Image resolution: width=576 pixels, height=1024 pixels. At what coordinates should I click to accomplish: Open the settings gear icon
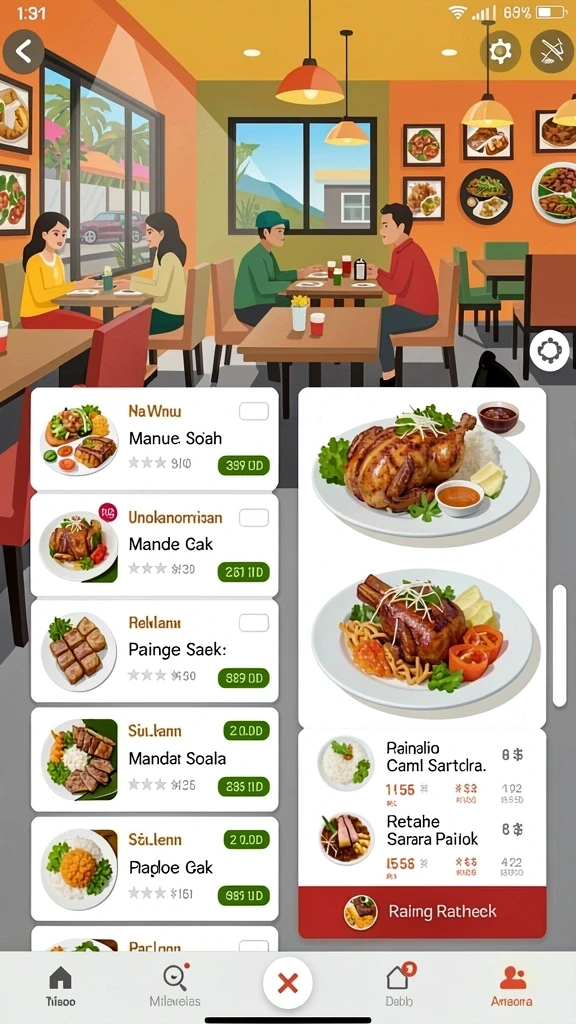(500, 51)
